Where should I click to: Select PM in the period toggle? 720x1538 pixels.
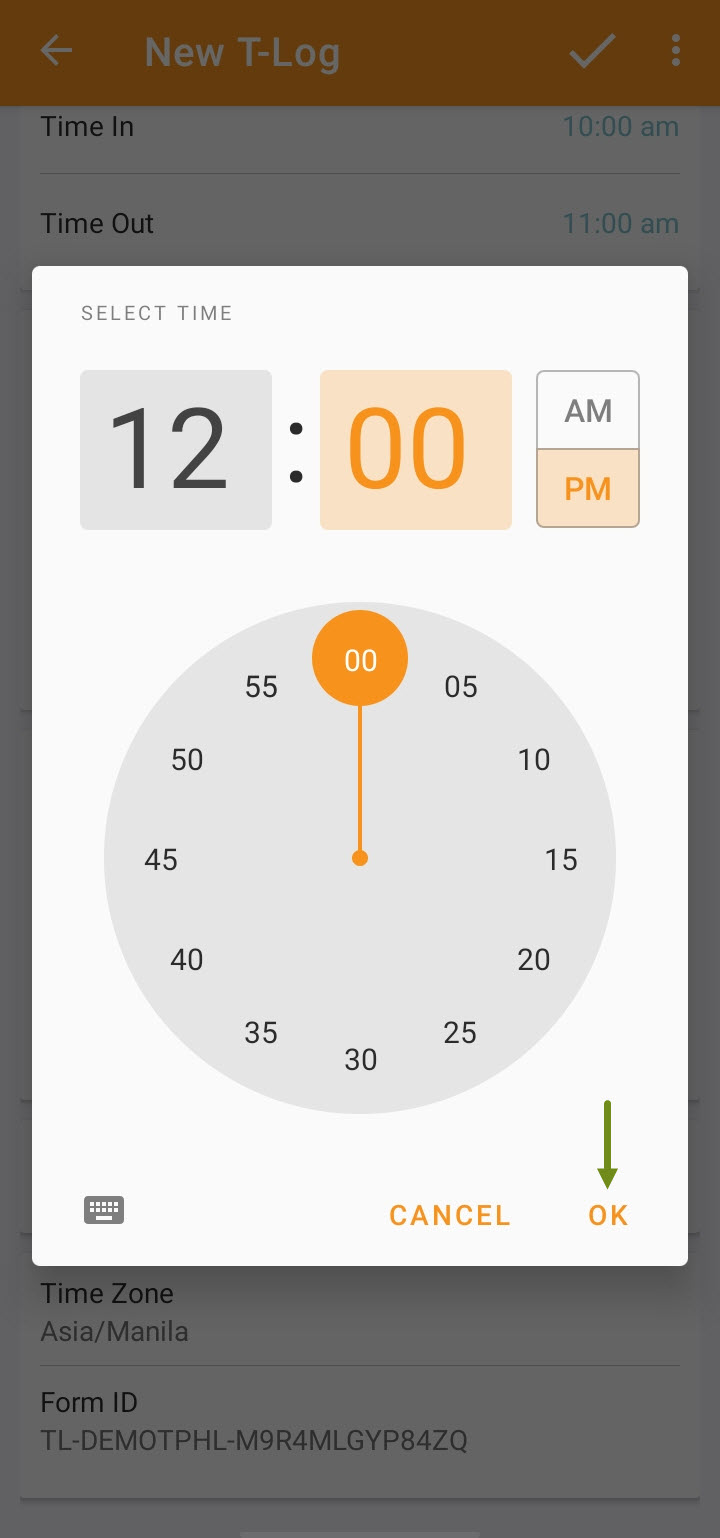tap(588, 489)
